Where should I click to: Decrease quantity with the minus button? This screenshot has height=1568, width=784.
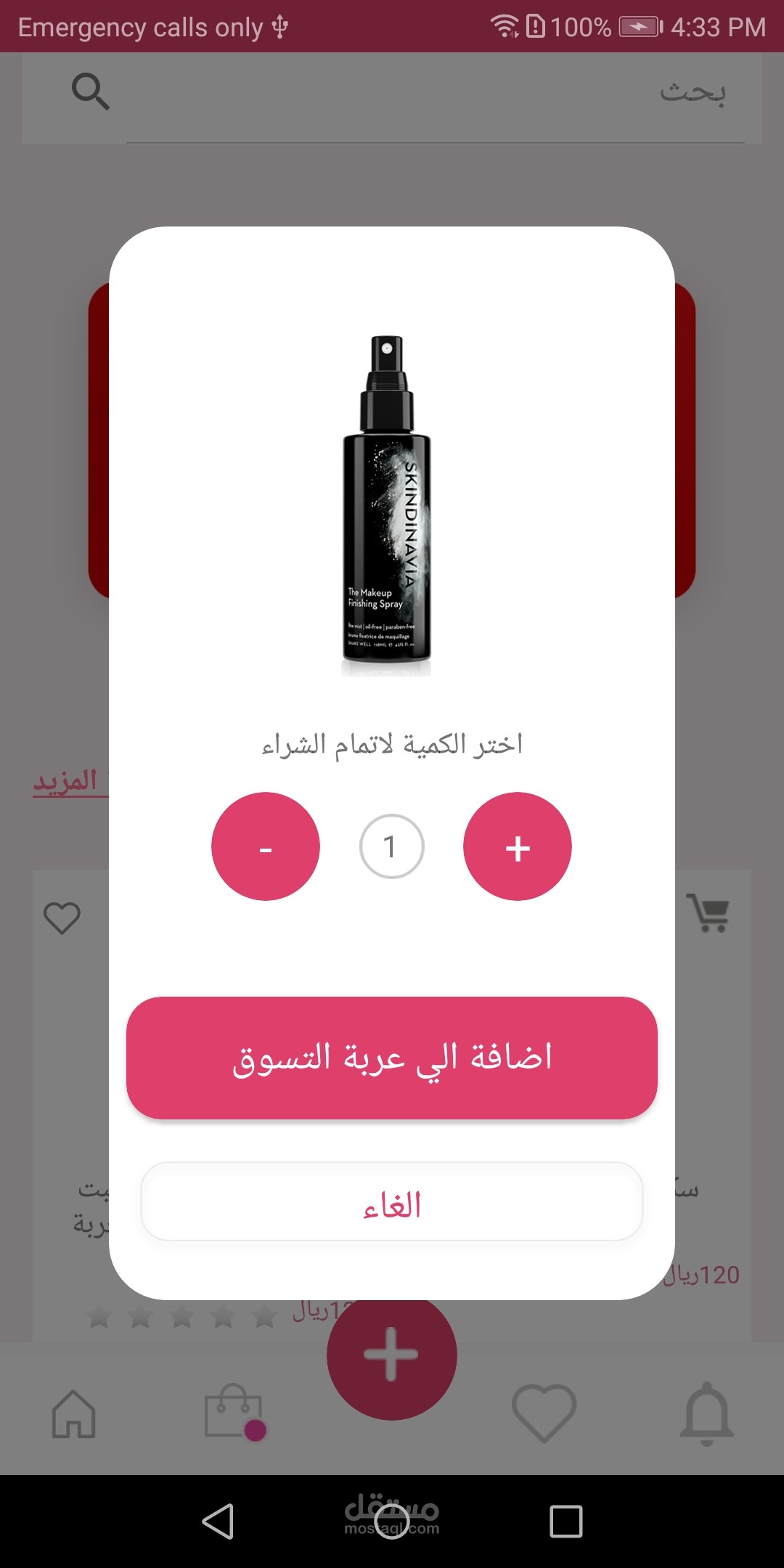266,846
